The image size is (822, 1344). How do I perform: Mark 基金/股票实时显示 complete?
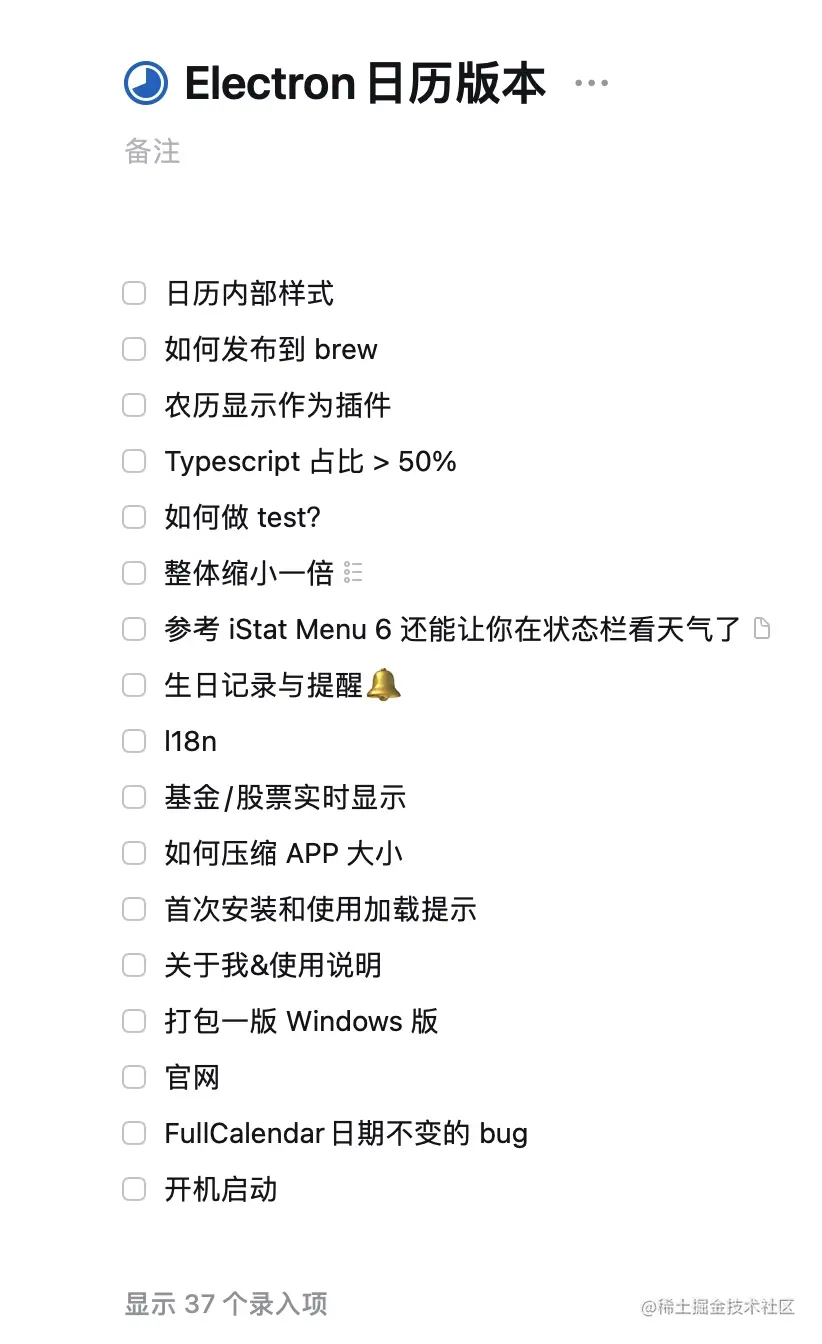point(134,797)
